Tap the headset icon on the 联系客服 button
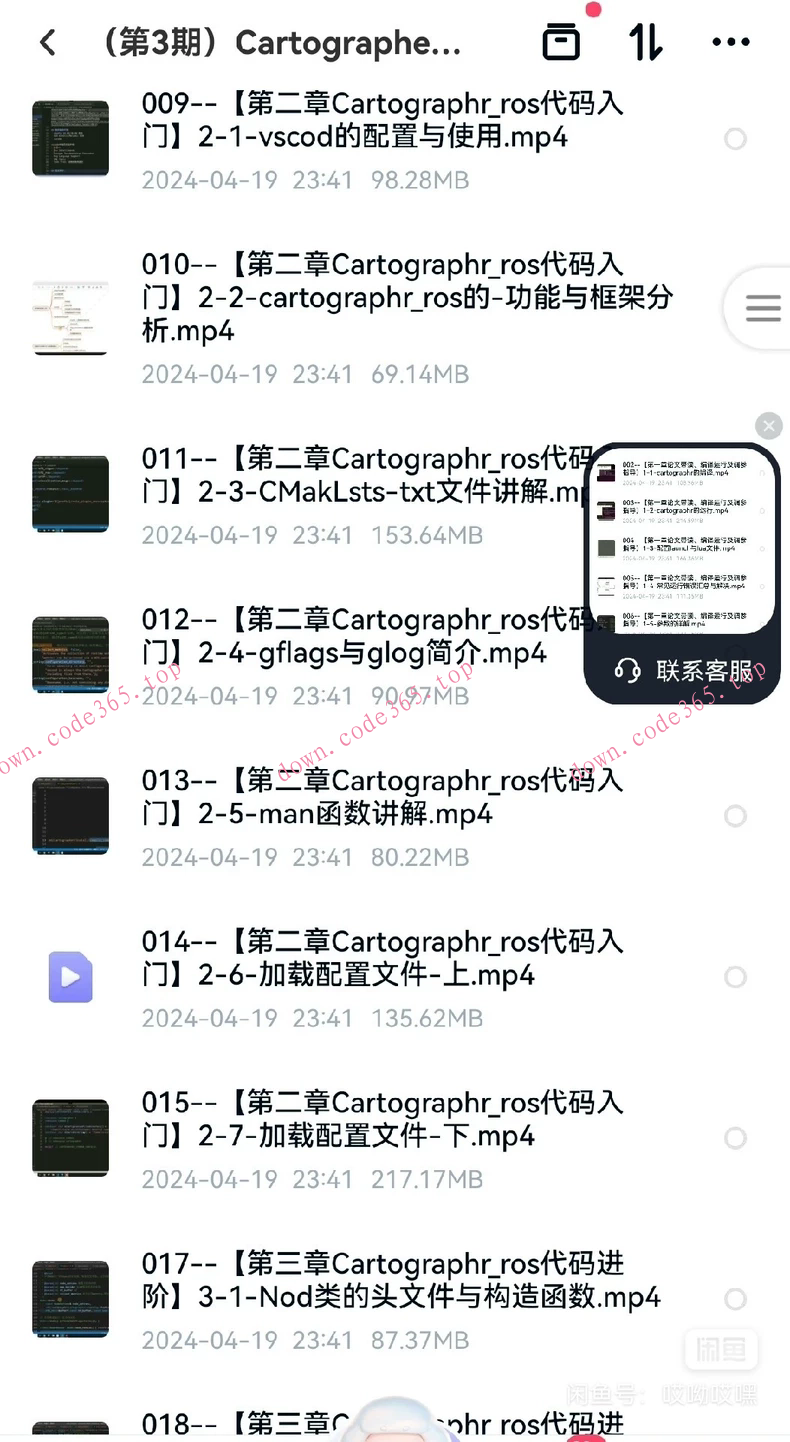 coord(629,670)
